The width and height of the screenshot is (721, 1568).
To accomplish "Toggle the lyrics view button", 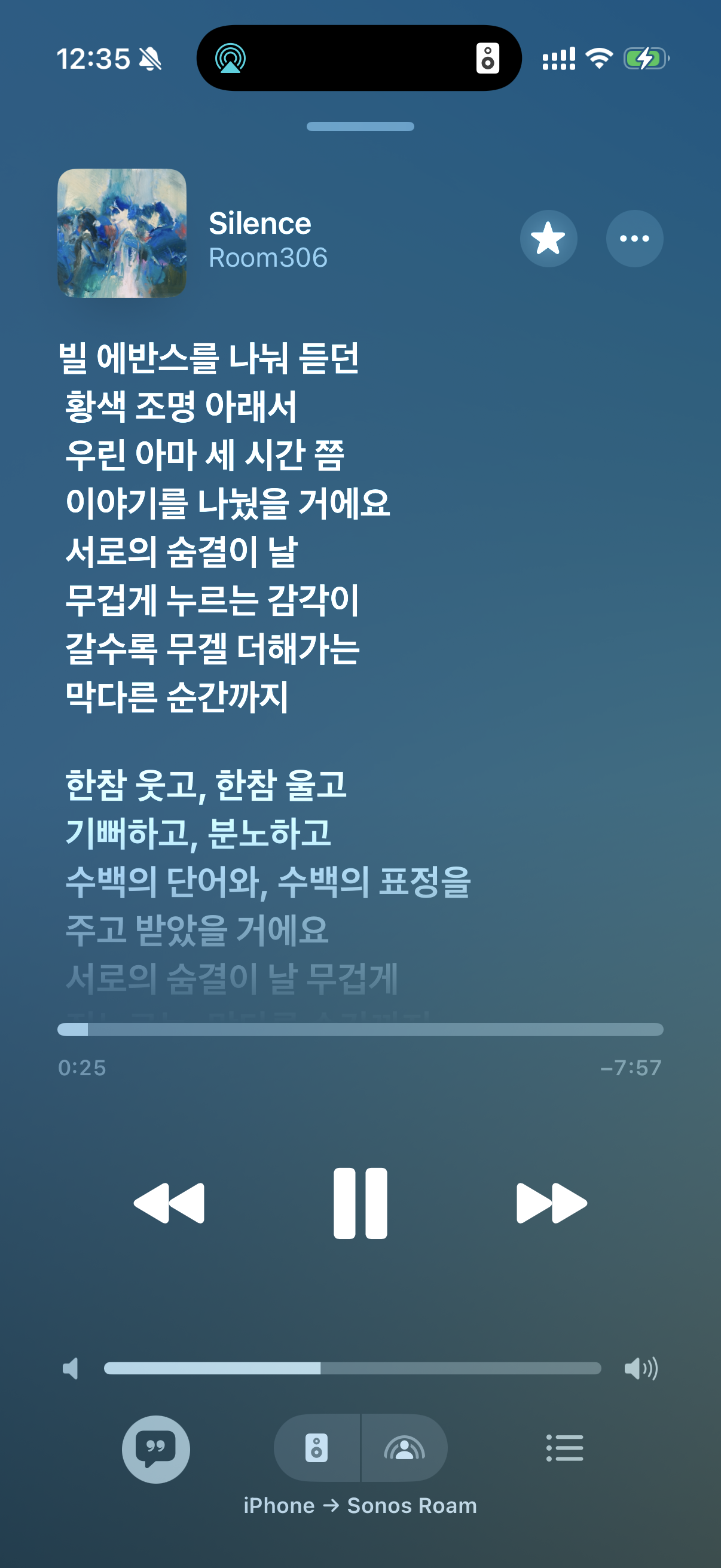I will coord(156,1448).
